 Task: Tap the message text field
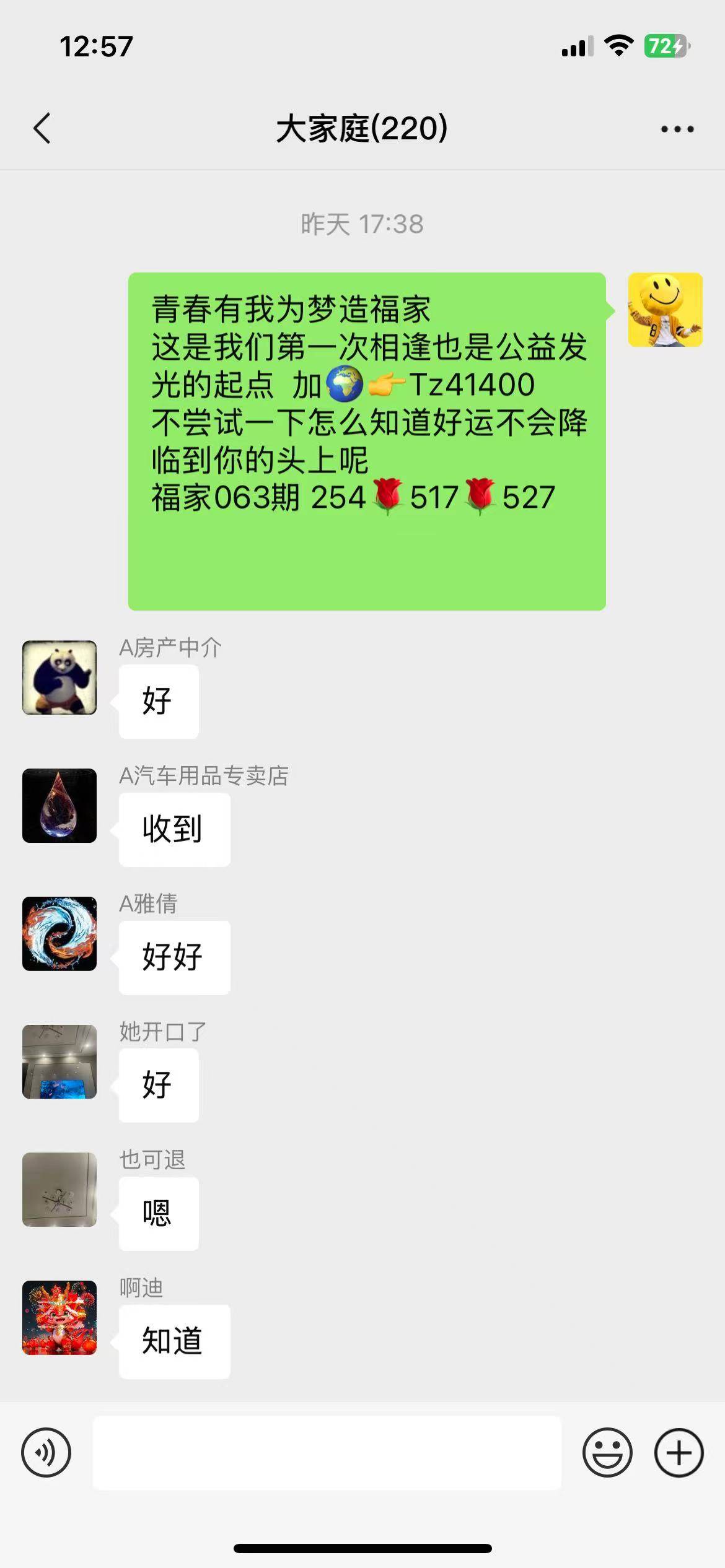pyautogui.click(x=327, y=1452)
